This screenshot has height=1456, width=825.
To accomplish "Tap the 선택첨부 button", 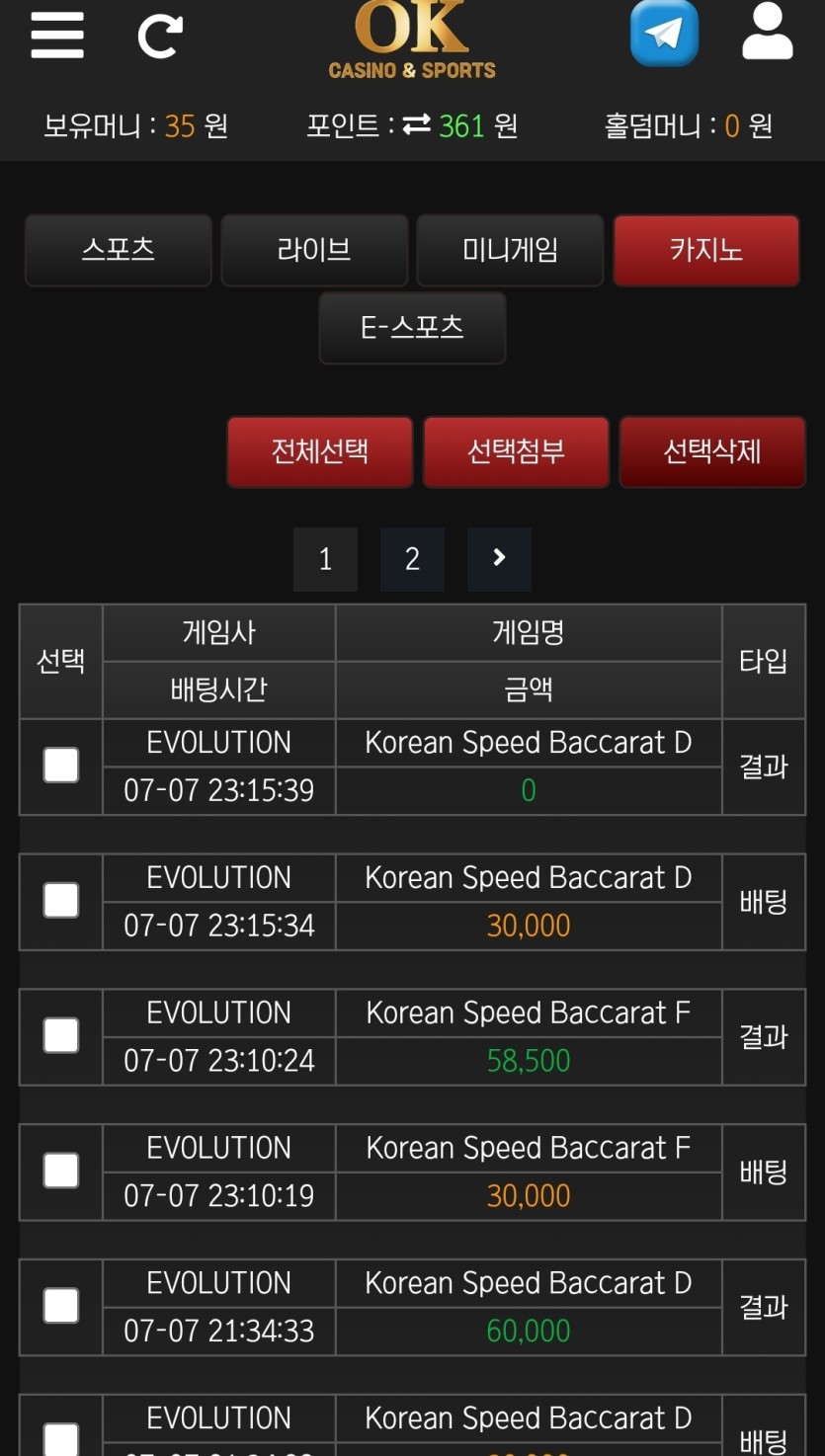I will tap(516, 451).
